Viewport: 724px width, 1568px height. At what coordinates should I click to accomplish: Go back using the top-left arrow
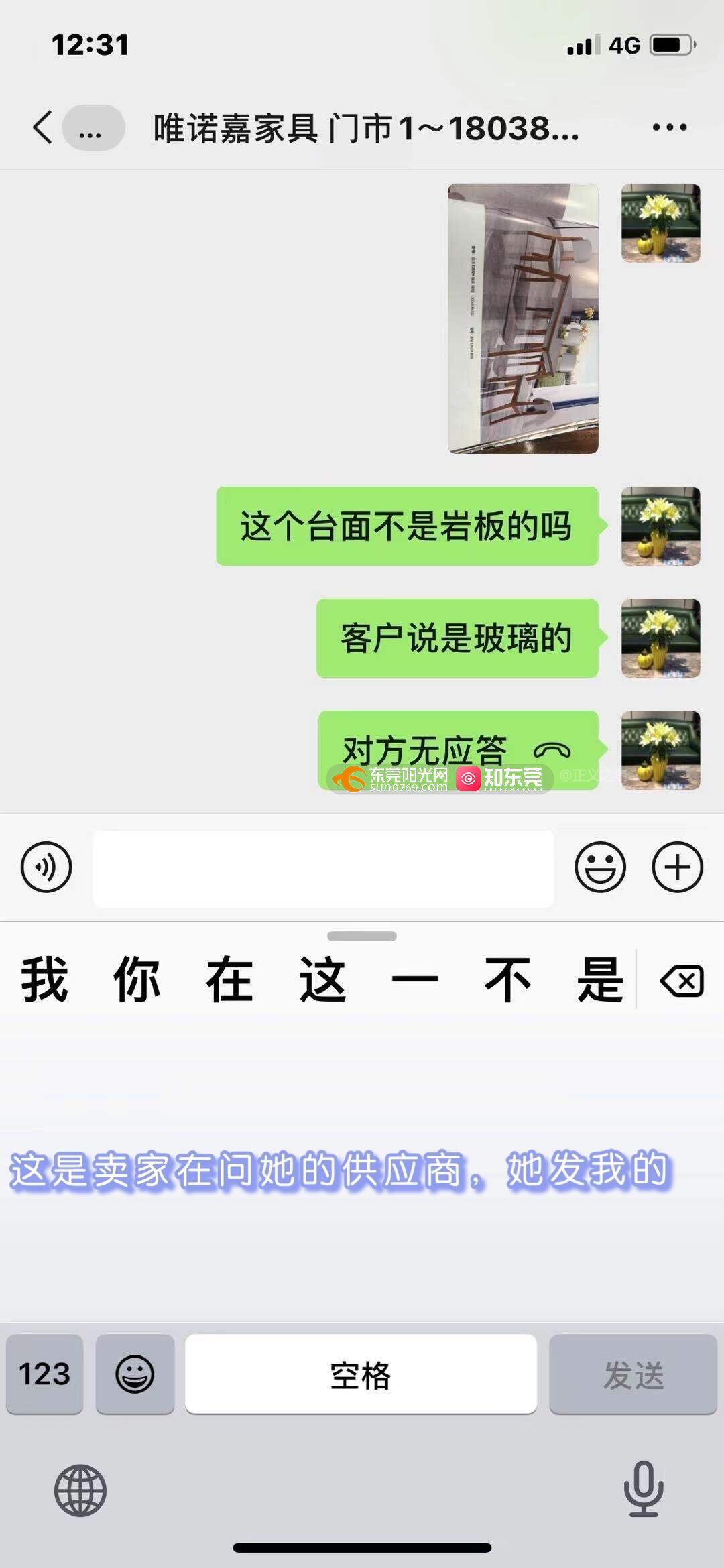(x=42, y=127)
